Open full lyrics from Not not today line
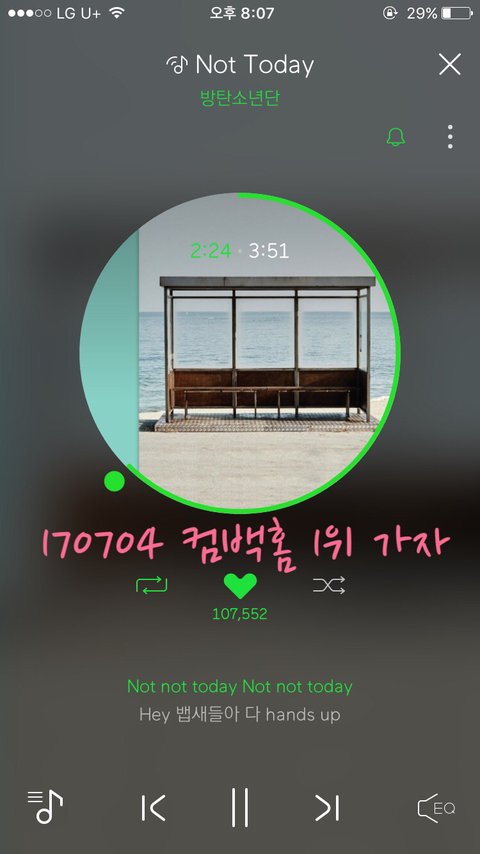Image resolution: width=480 pixels, height=854 pixels. pos(240,686)
